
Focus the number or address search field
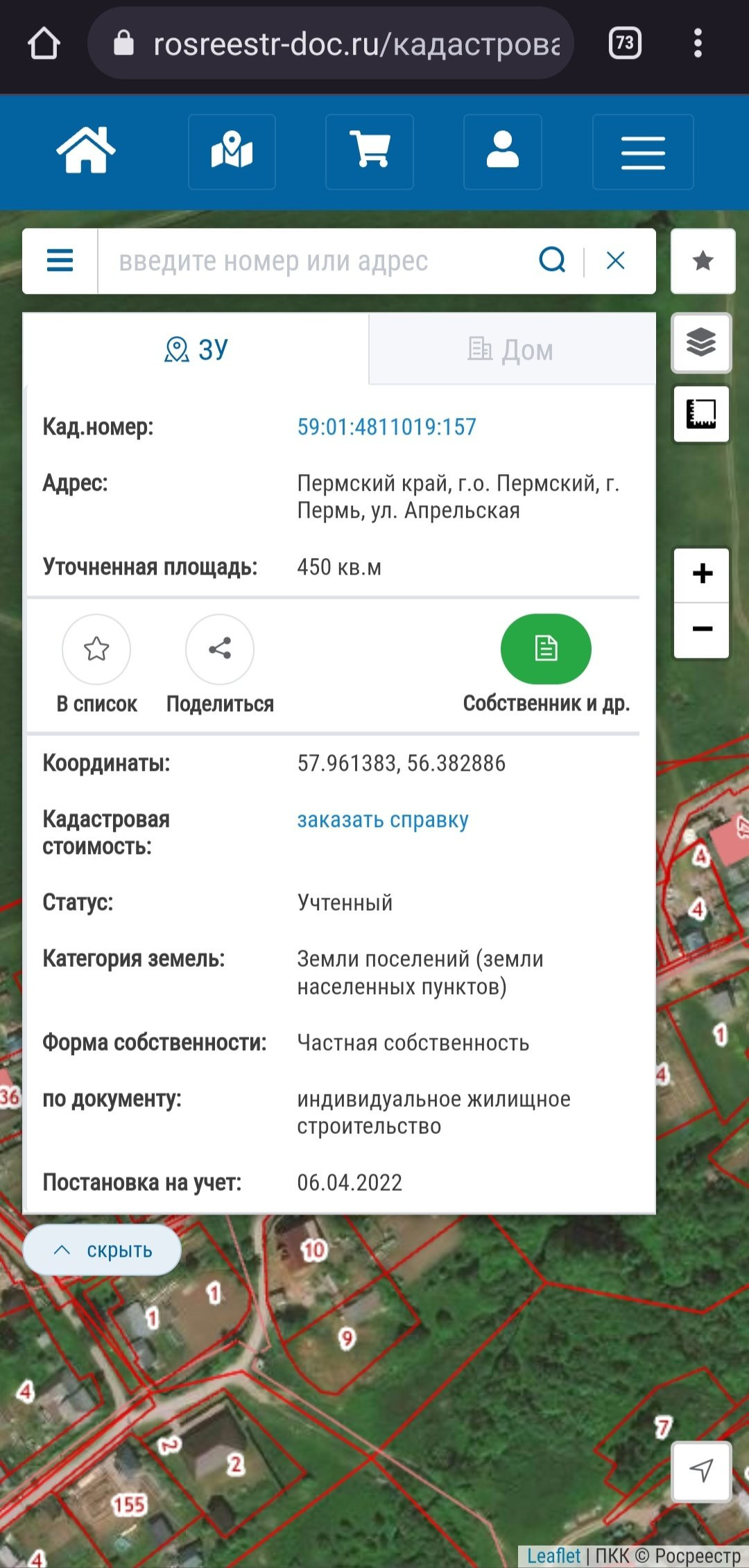point(312,261)
